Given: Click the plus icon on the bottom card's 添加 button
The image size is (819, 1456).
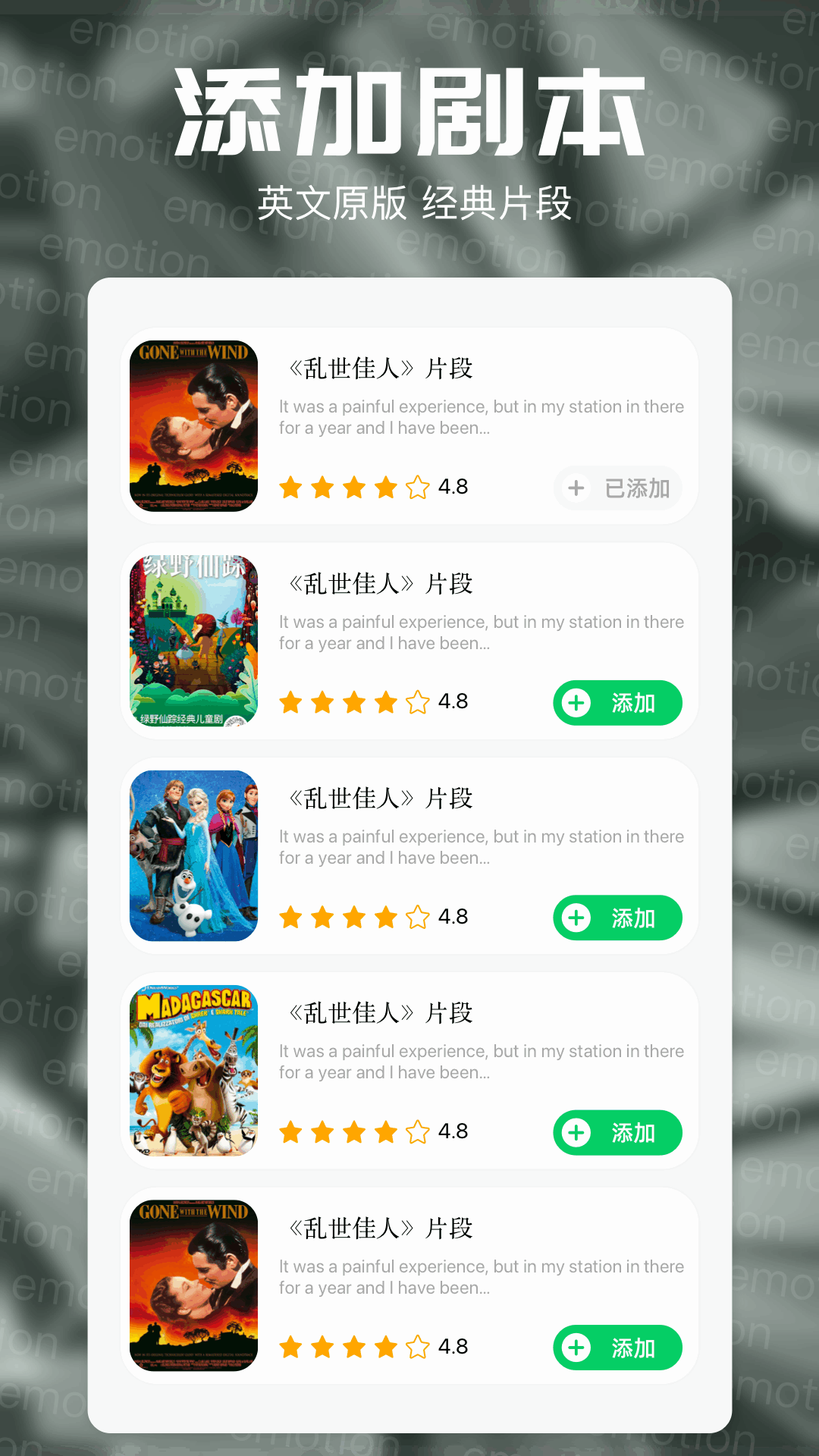Looking at the screenshot, I should coord(577,1348).
